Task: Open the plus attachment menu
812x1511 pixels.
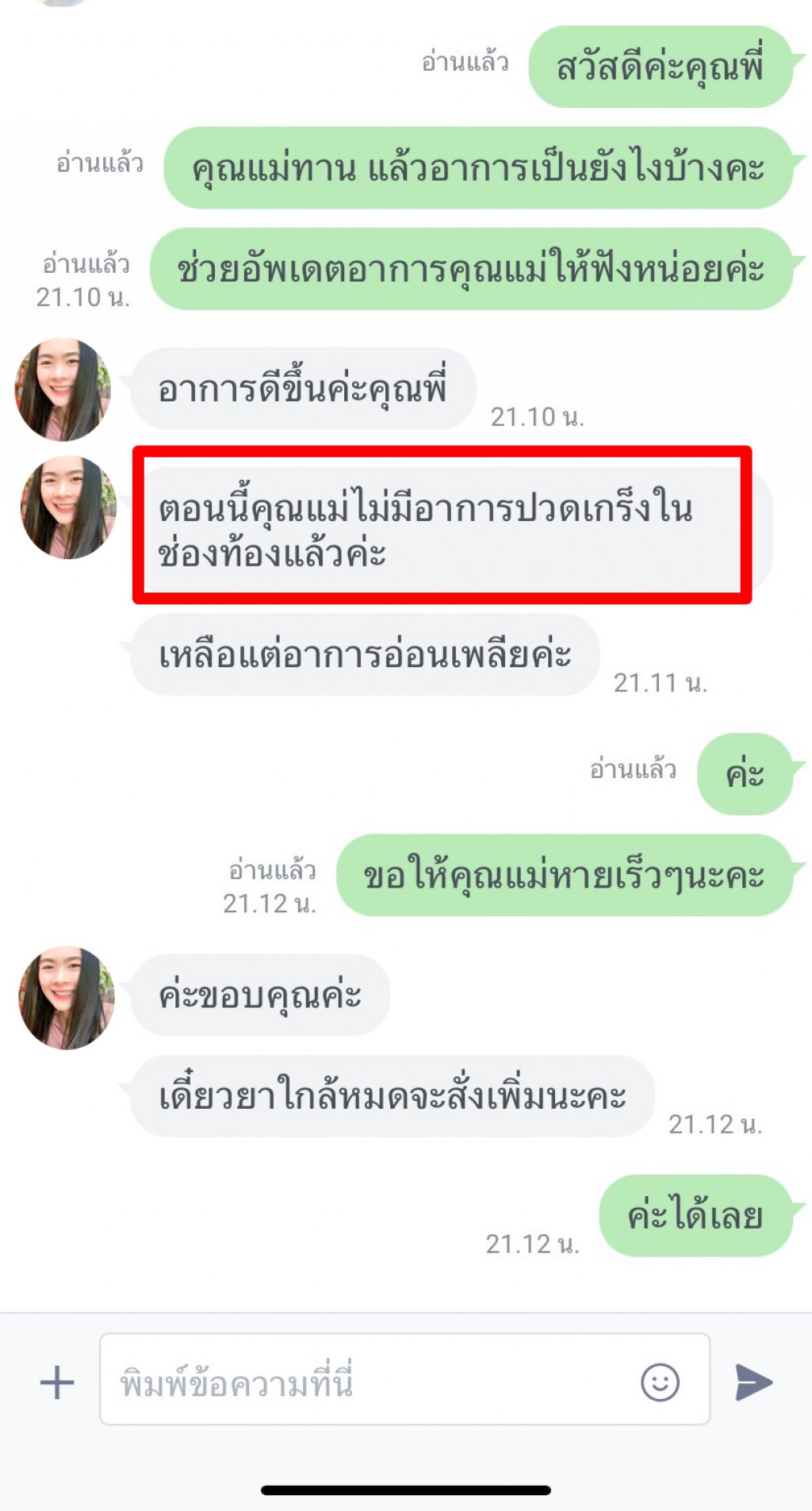Action: click(57, 1383)
